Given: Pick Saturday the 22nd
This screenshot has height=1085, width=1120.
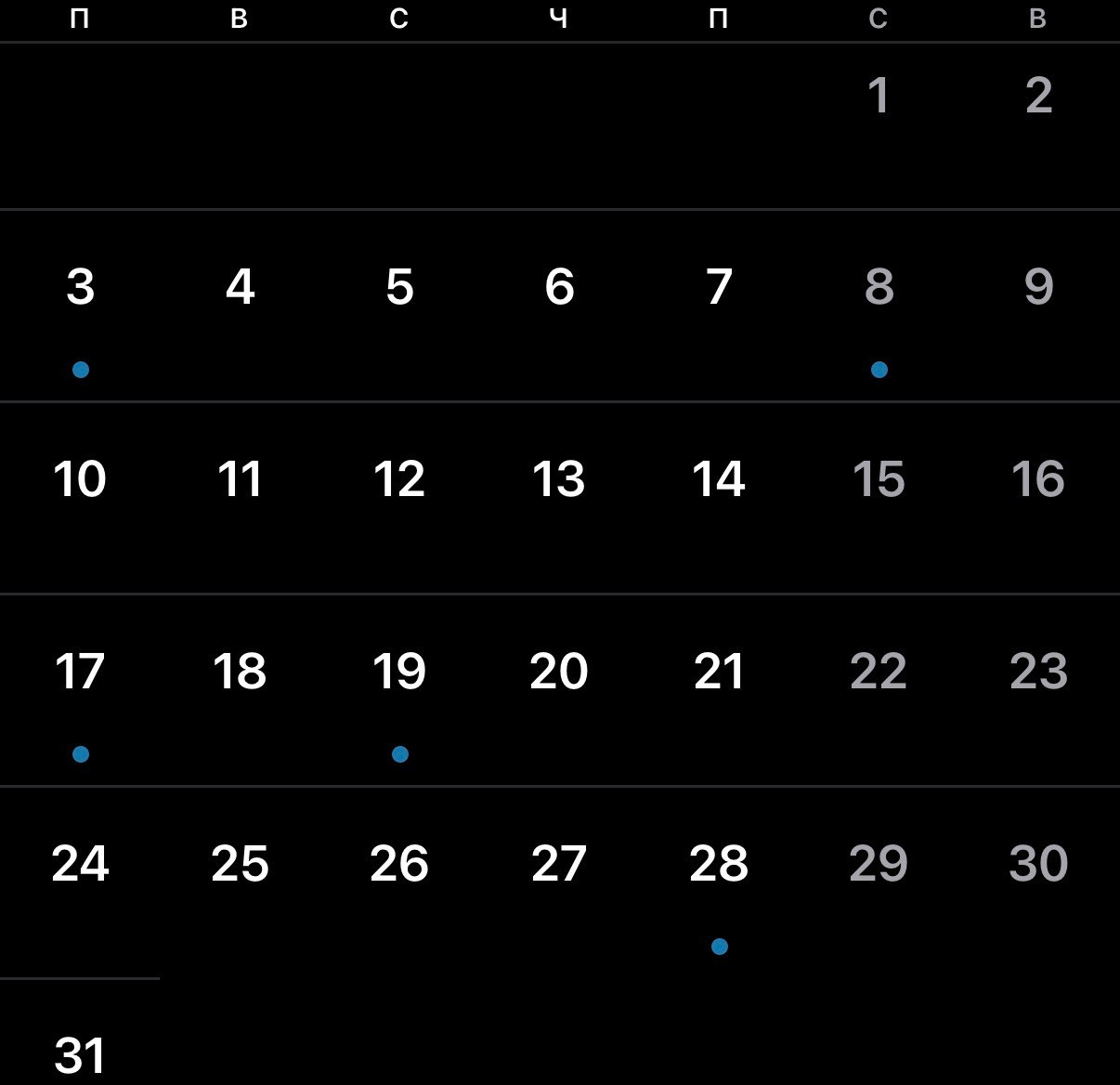Looking at the screenshot, I should pyautogui.click(x=879, y=672).
